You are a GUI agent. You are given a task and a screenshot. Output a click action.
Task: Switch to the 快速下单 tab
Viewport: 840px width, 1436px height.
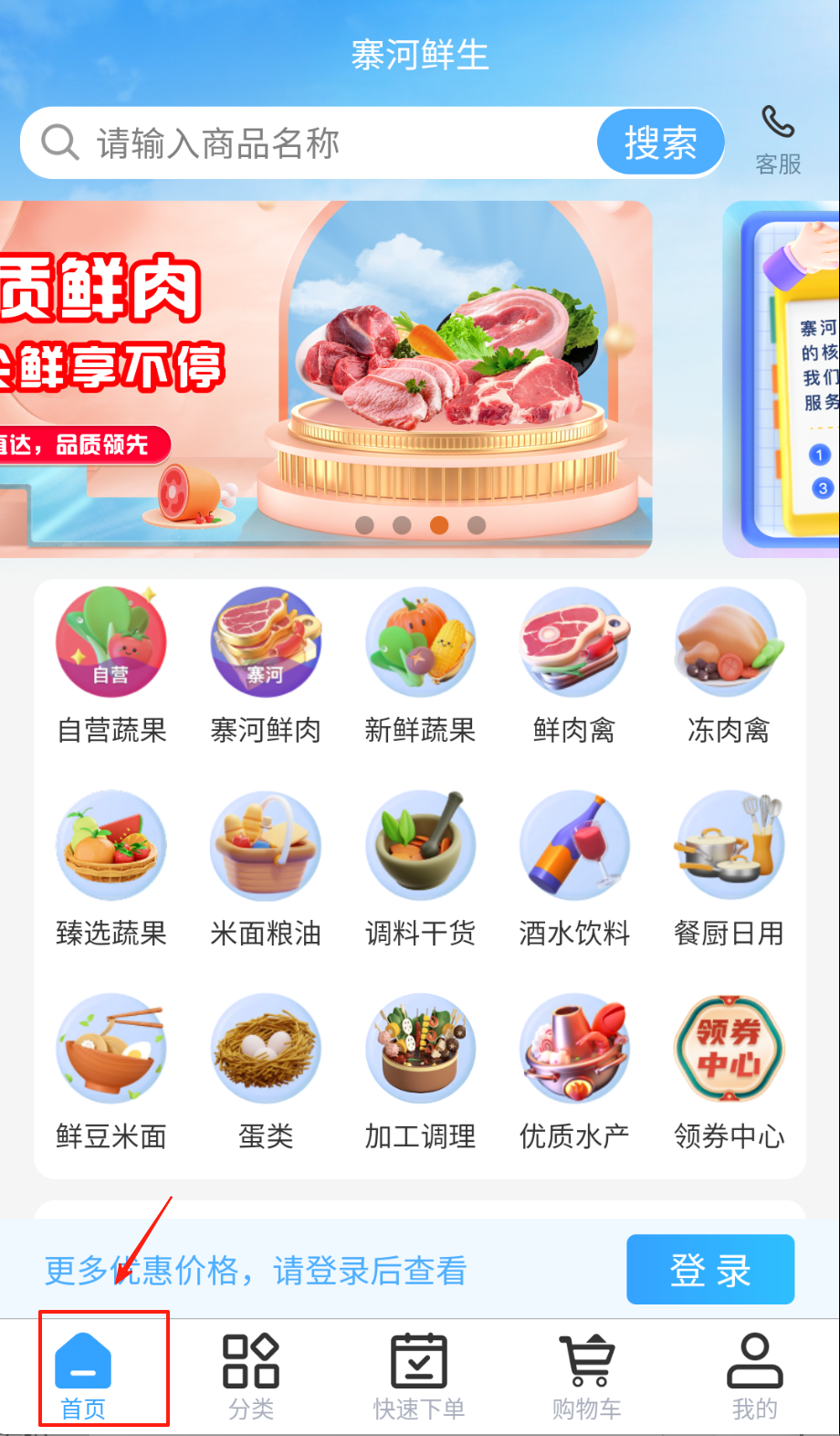(419, 1376)
